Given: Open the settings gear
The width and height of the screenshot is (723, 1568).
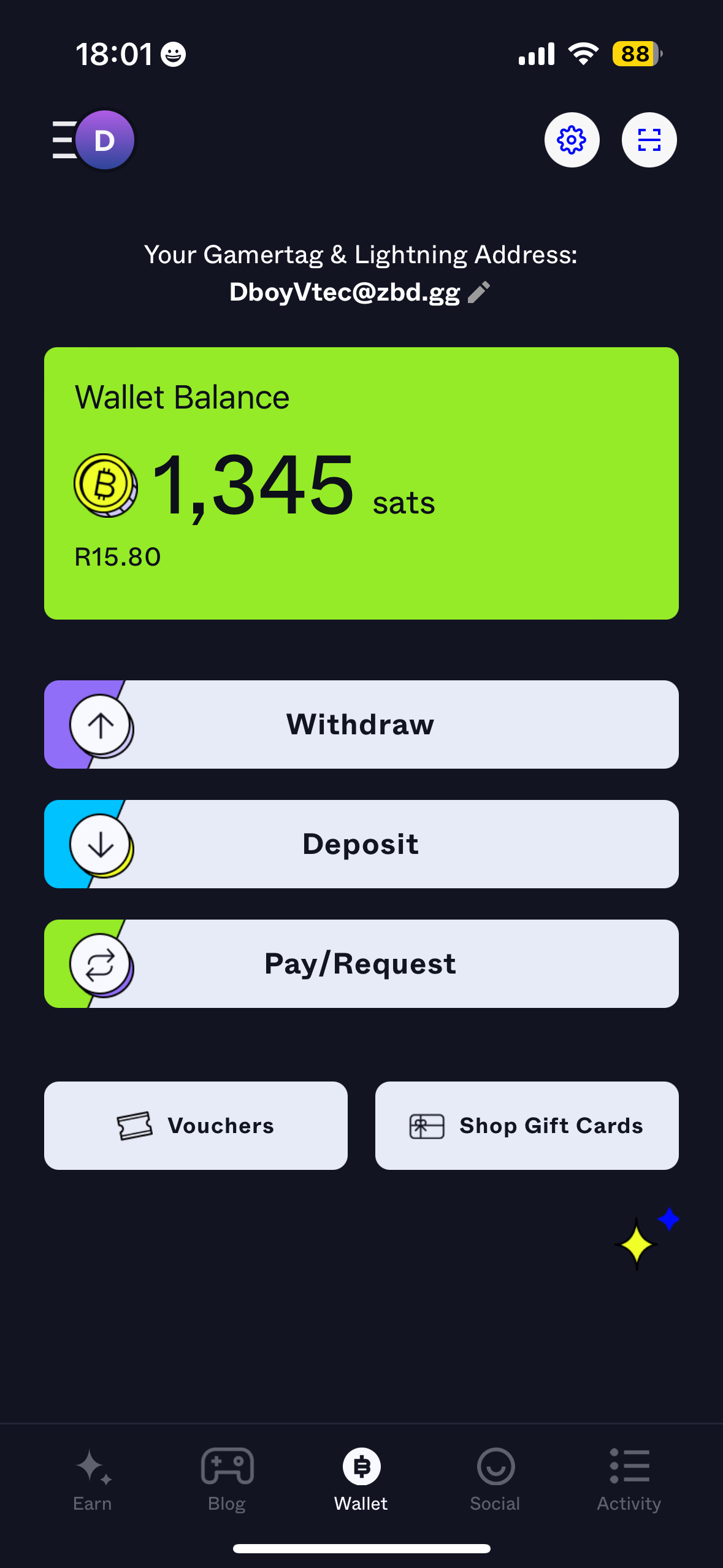Looking at the screenshot, I should (x=572, y=140).
